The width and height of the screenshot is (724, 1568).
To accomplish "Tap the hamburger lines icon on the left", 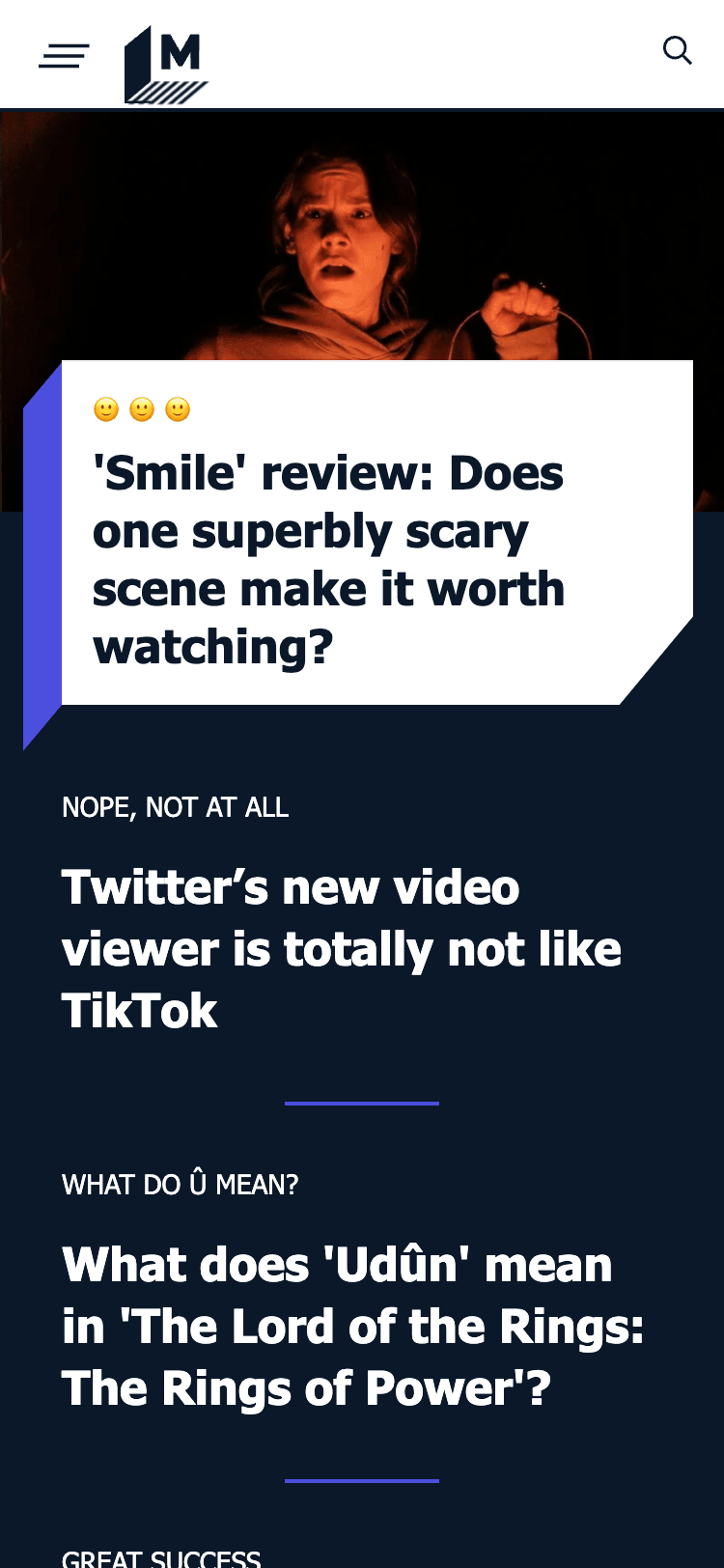I will [64, 55].
